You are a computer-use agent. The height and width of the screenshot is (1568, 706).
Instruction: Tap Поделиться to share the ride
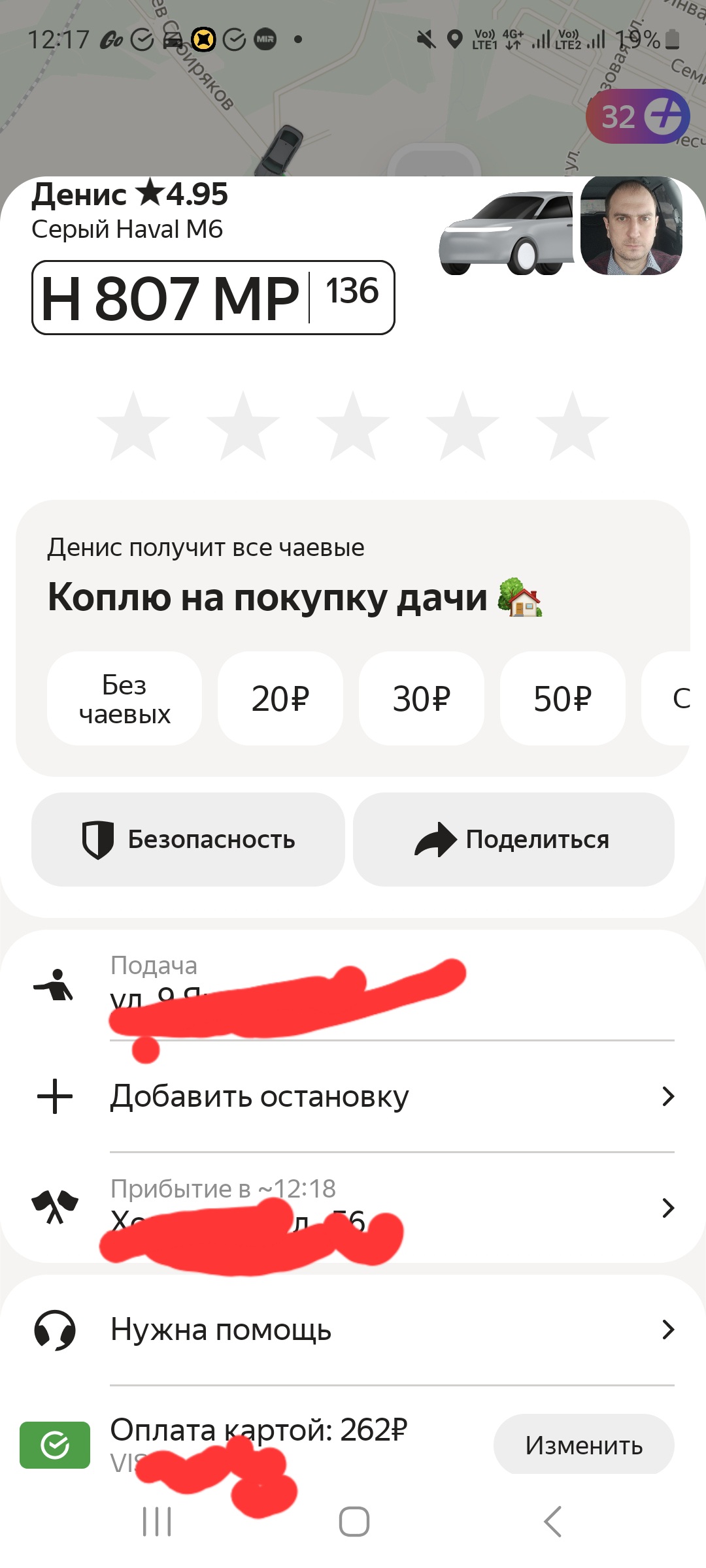pyautogui.click(x=513, y=840)
